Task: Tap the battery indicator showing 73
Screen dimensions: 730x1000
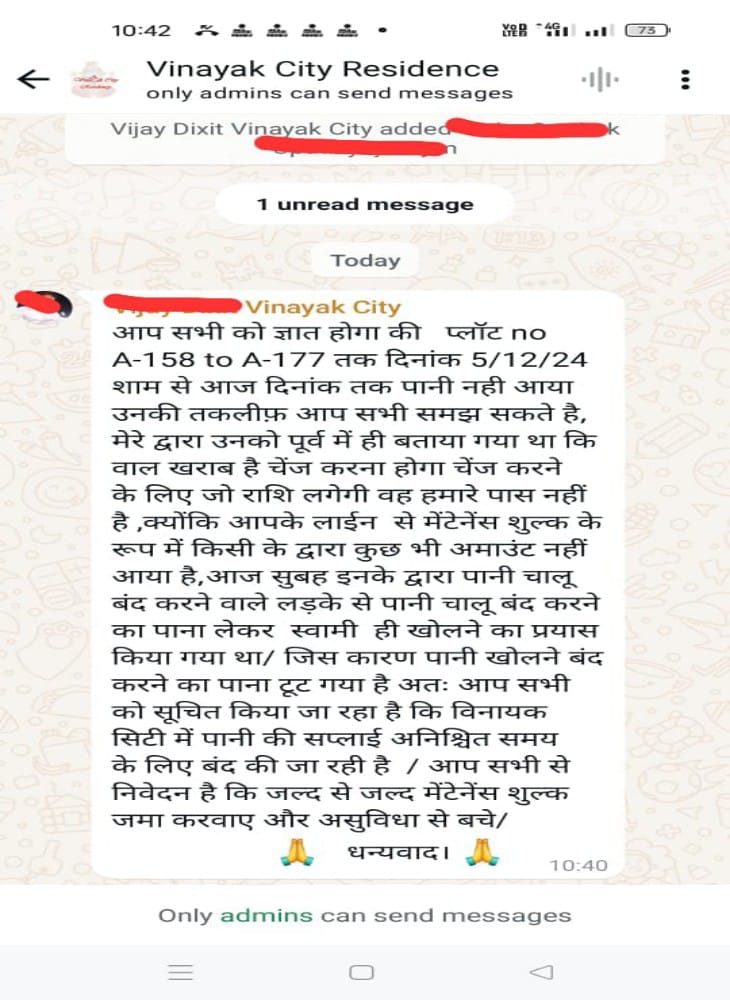Action: point(646,30)
